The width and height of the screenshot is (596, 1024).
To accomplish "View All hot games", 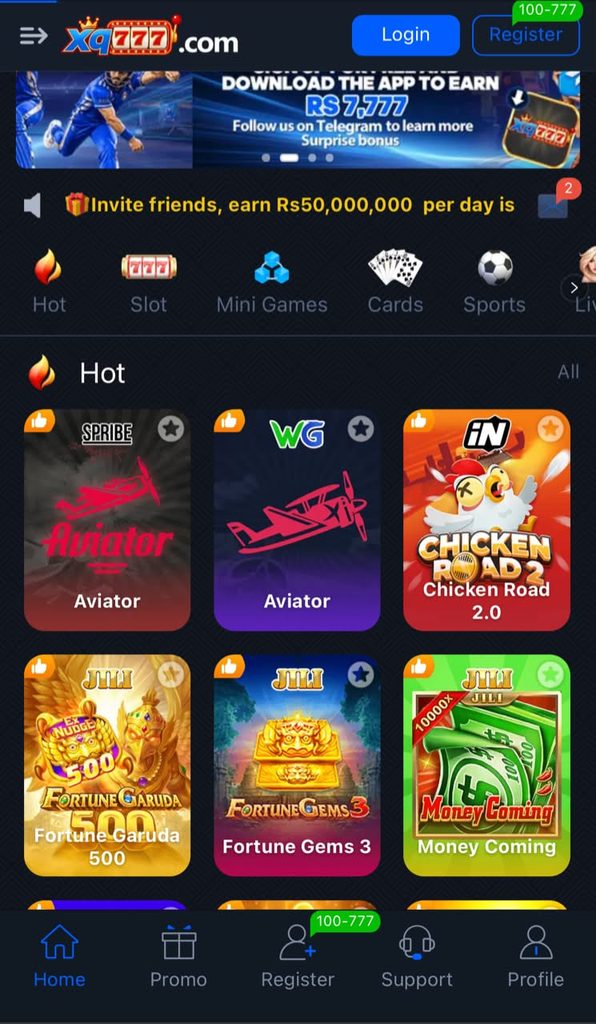I will pos(568,372).
